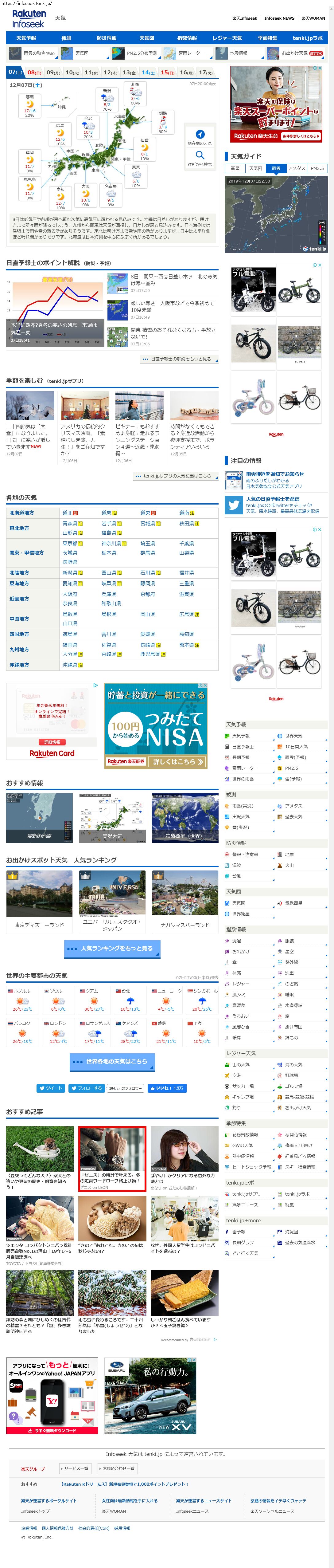Tap the 現在地の天気 location button
Viewport: 334px width, 1568px height.
(x=200, y=138)
